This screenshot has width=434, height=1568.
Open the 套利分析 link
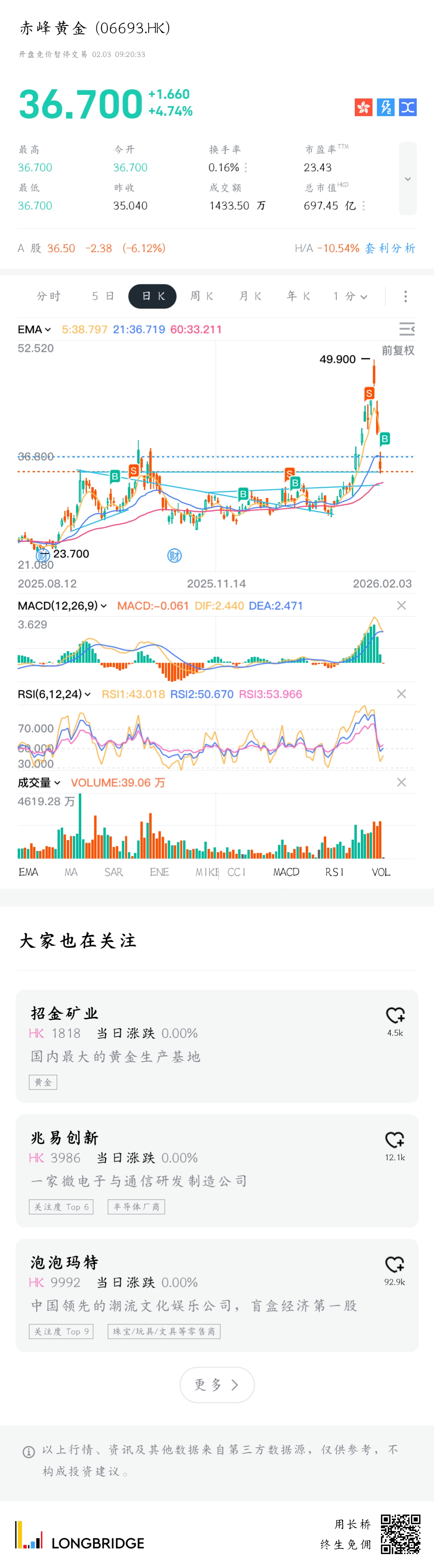[390, 248]
